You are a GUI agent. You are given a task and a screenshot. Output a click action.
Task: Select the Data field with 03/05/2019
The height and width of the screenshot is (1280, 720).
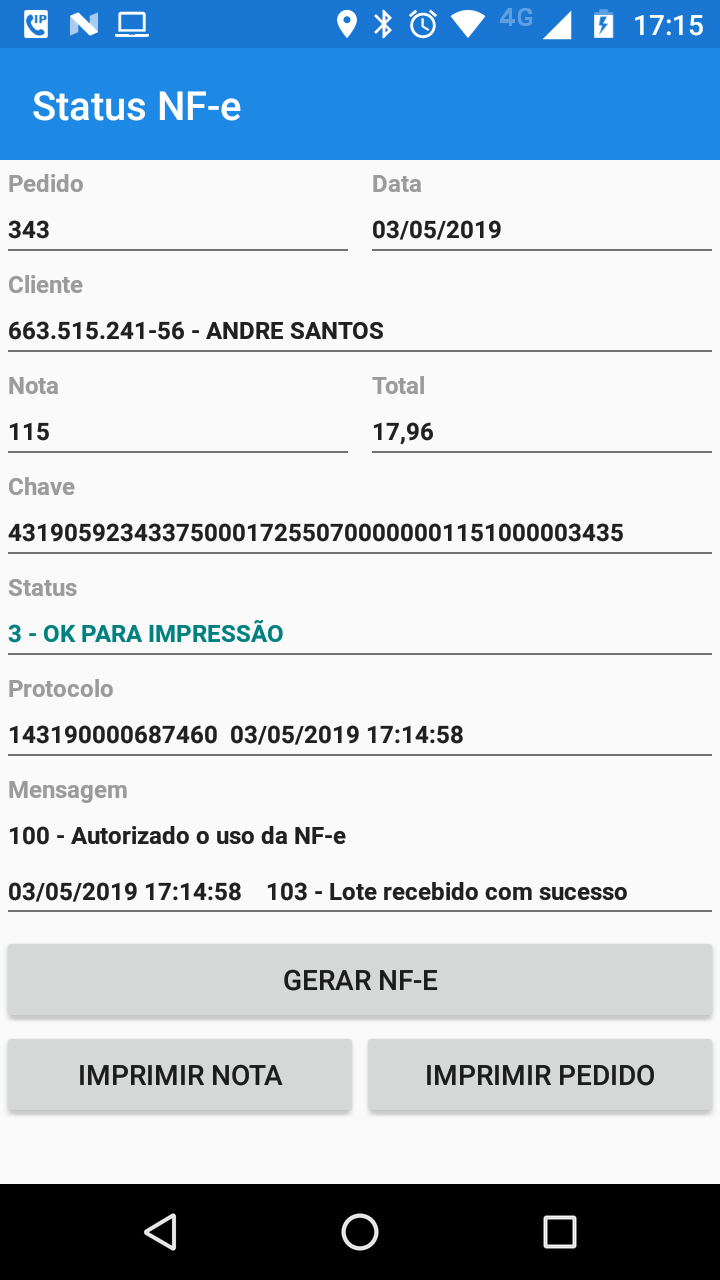click(541, 230)
